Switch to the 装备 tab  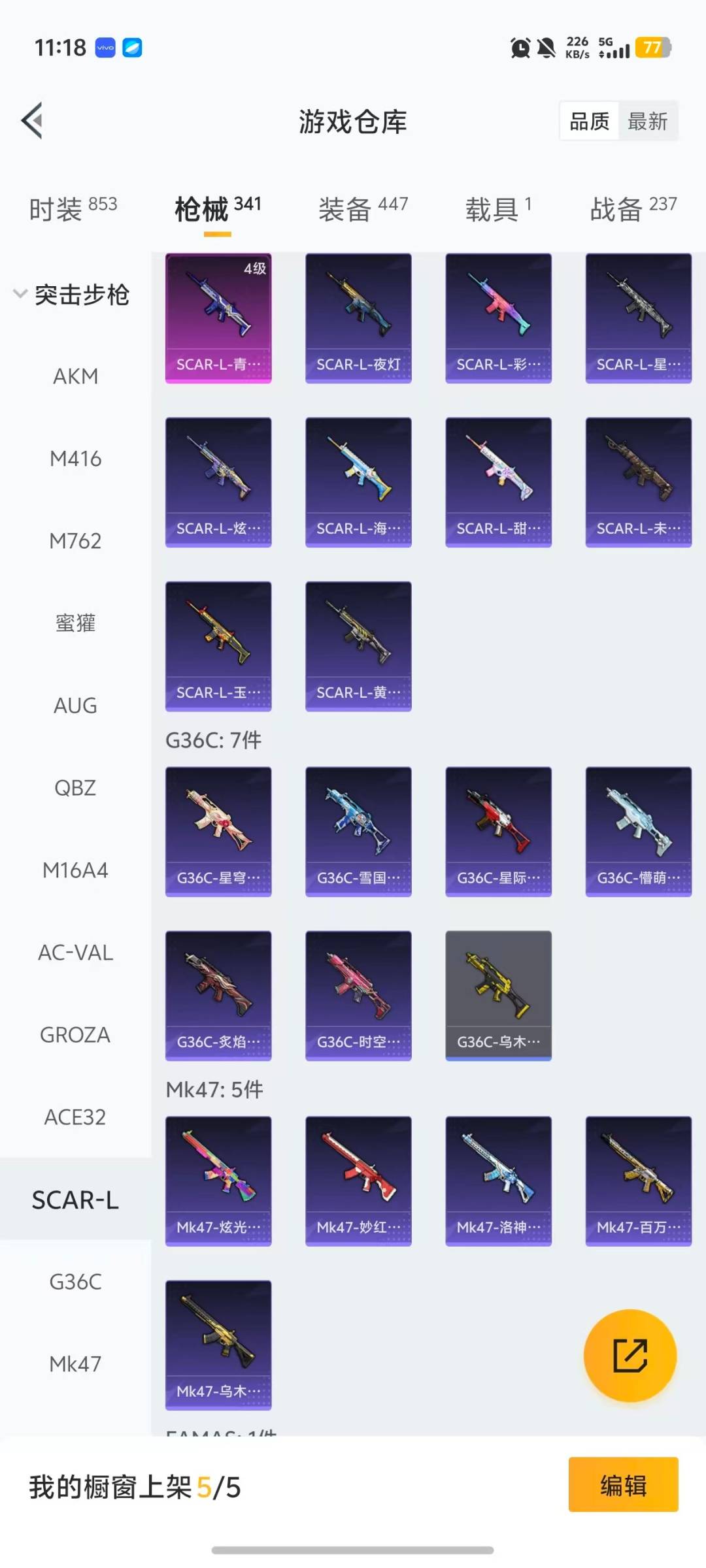(x=363, y=209)
